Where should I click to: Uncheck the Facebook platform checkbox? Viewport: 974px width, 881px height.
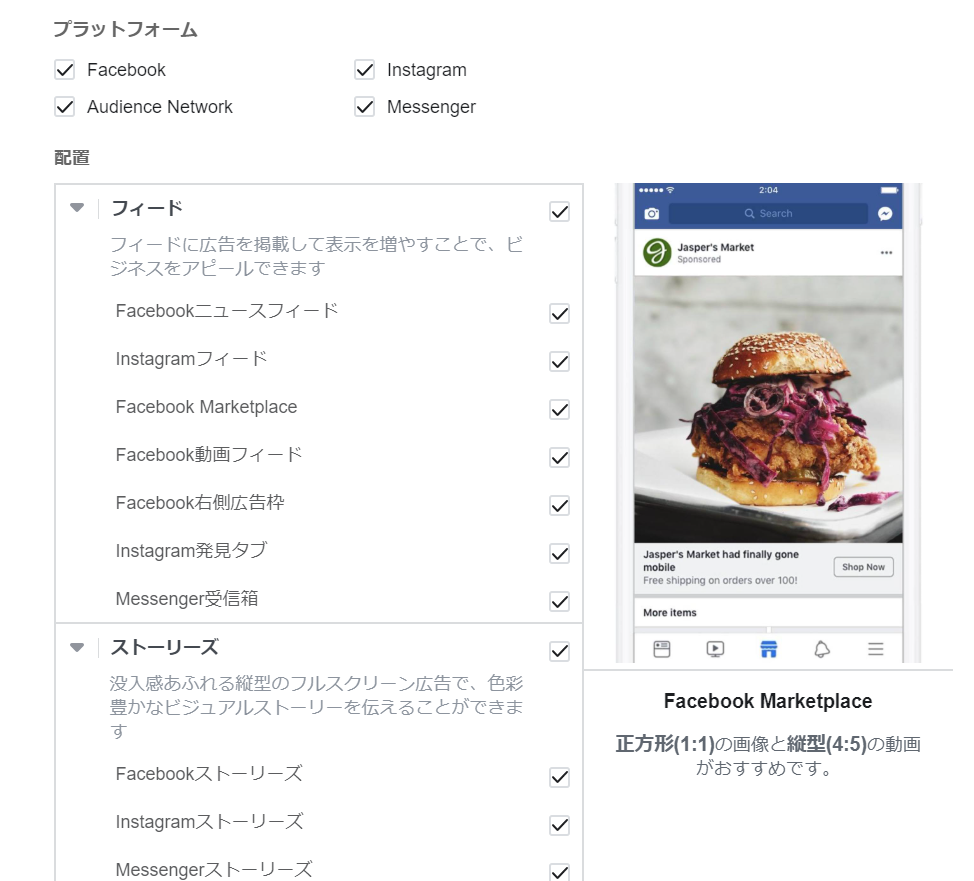65,70
